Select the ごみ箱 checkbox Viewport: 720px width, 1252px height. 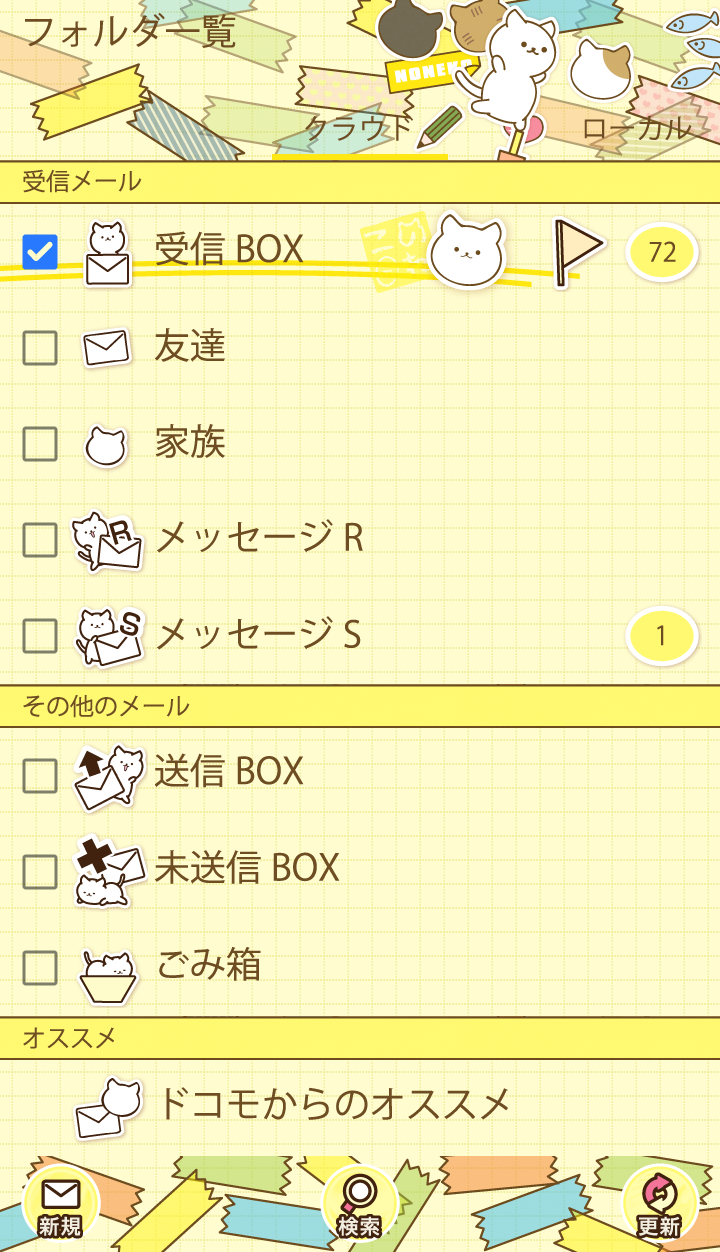point(40,968)
